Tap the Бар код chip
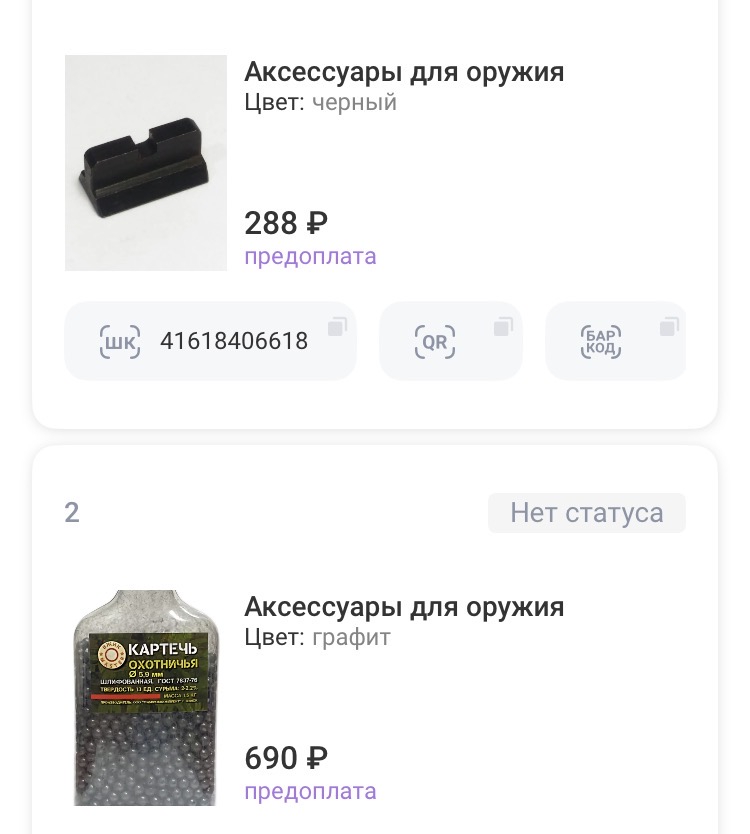 pos(601,341)
